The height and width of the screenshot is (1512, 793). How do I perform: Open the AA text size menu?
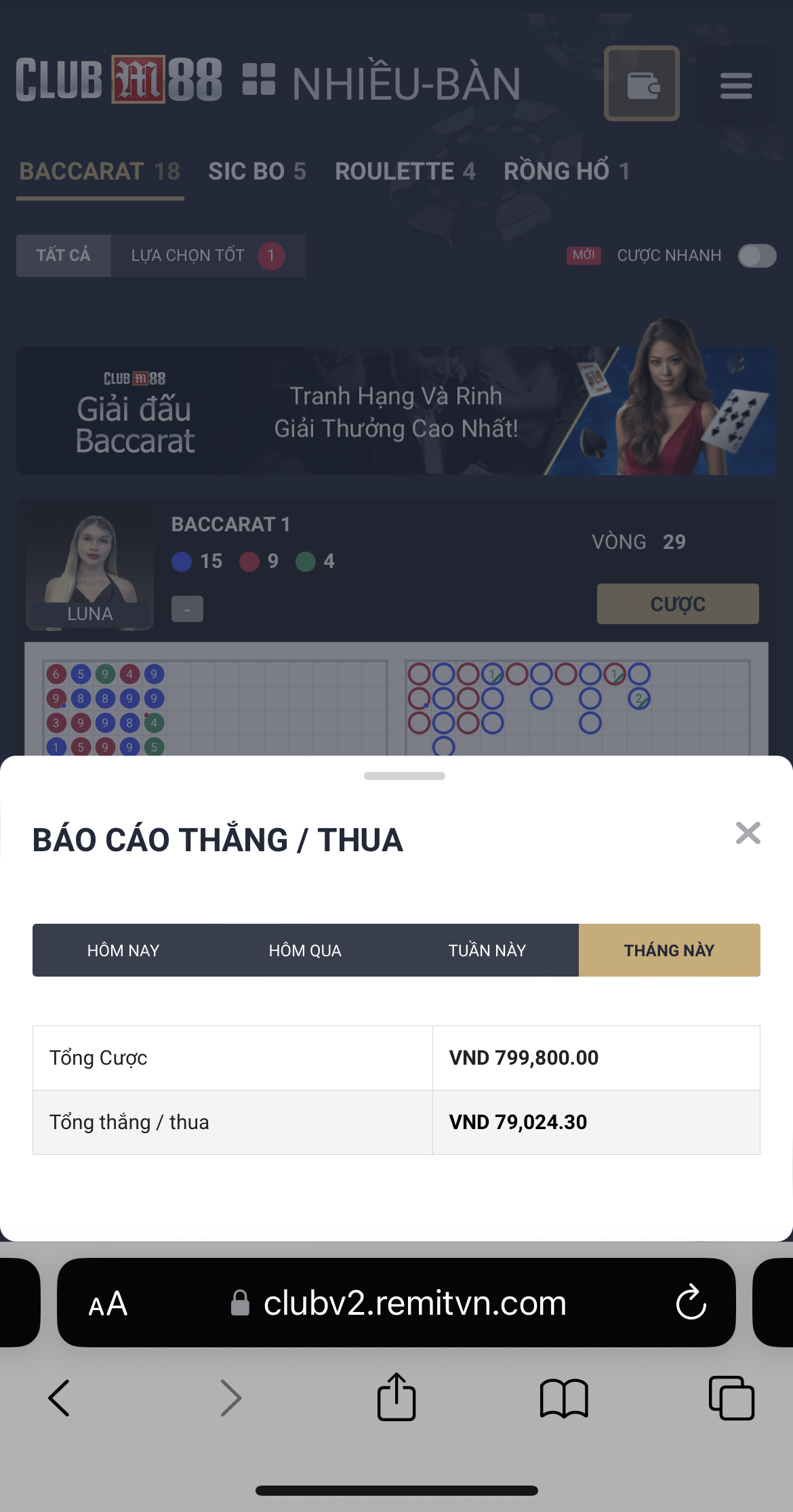coord(108,1303)
